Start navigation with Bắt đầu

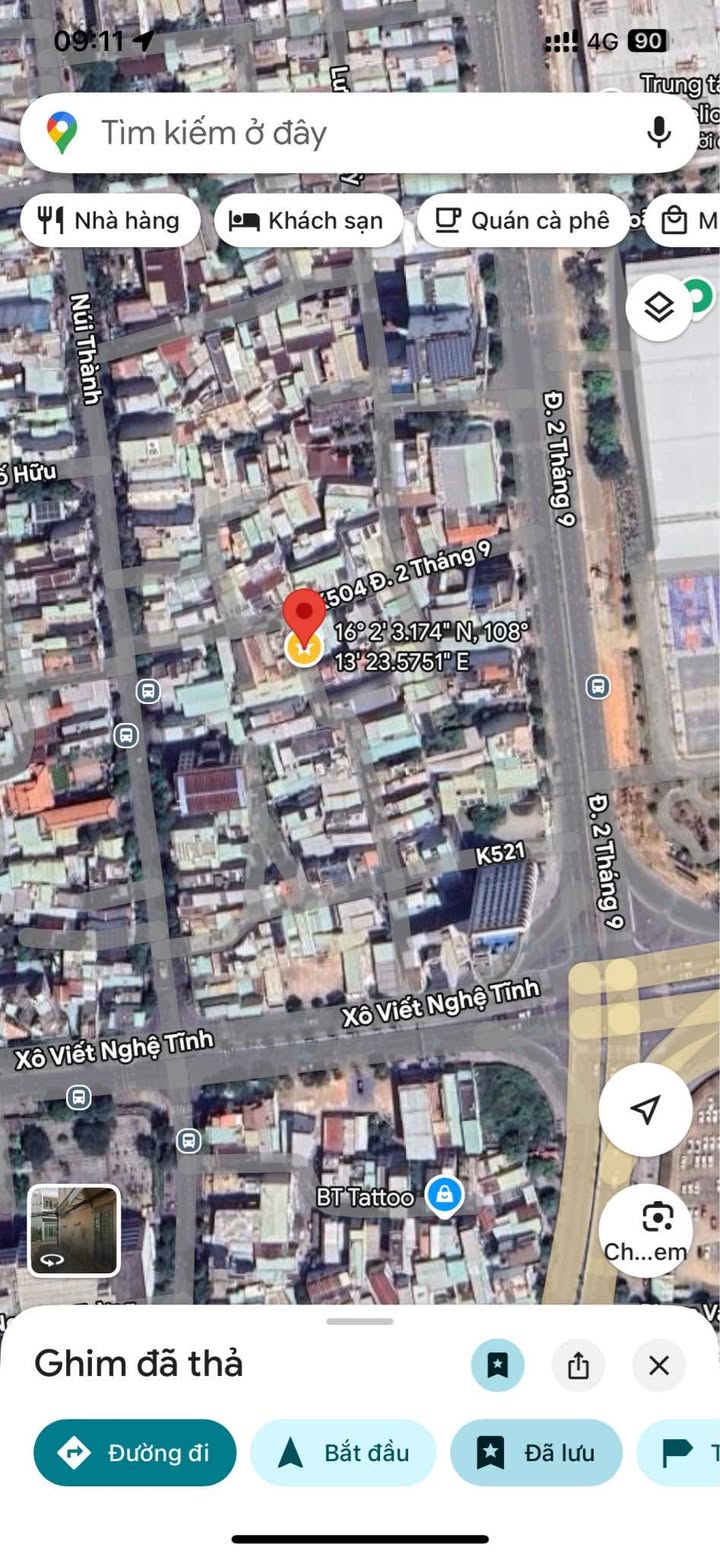343,1452
